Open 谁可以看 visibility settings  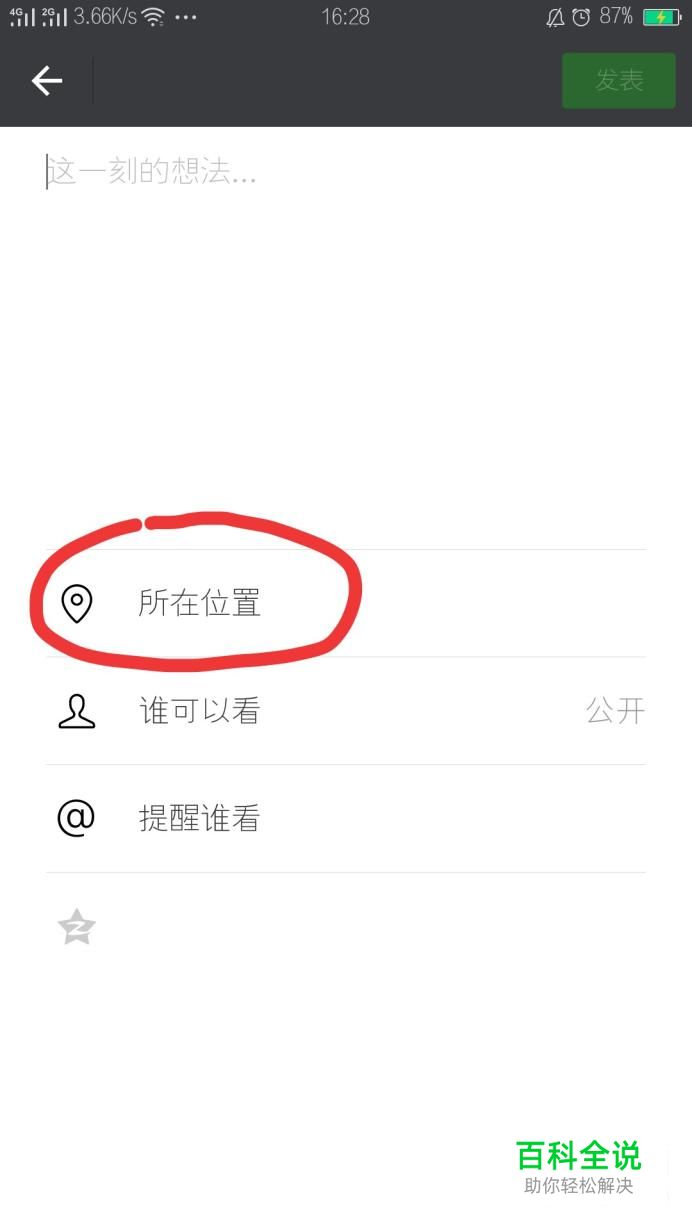coord(345,711)
